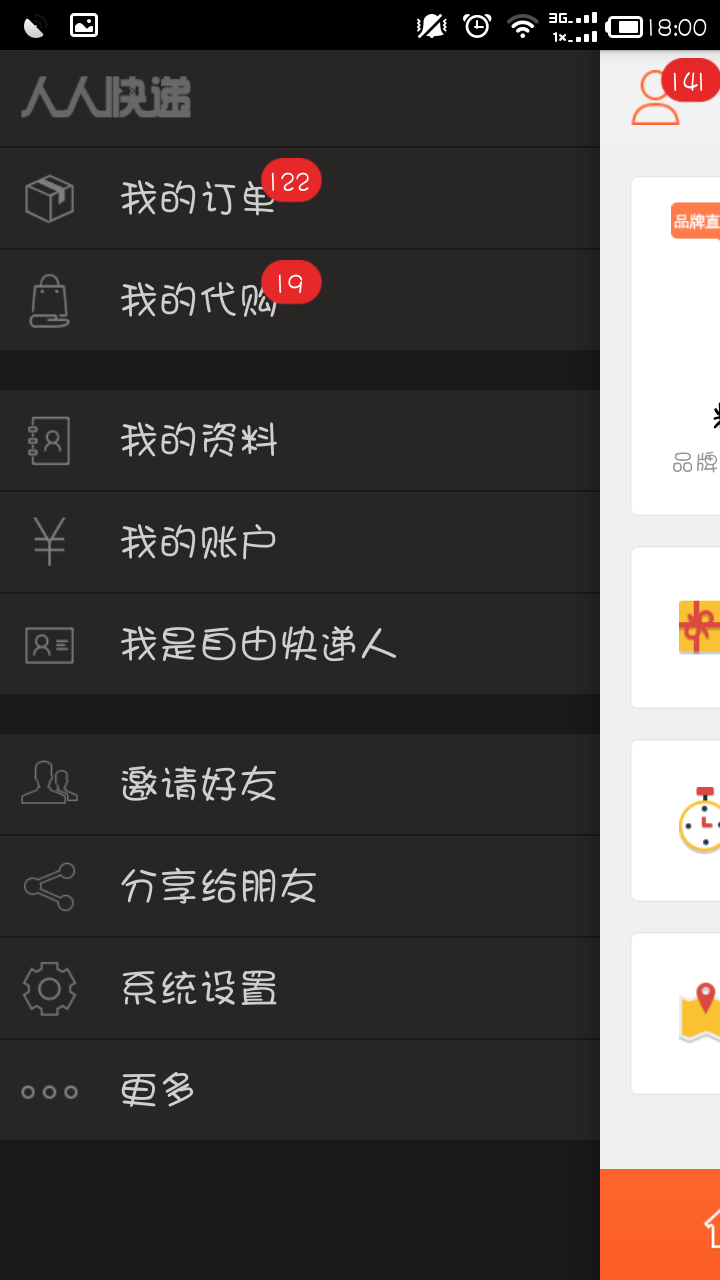Open 我的账户 account page

[300, 543]
